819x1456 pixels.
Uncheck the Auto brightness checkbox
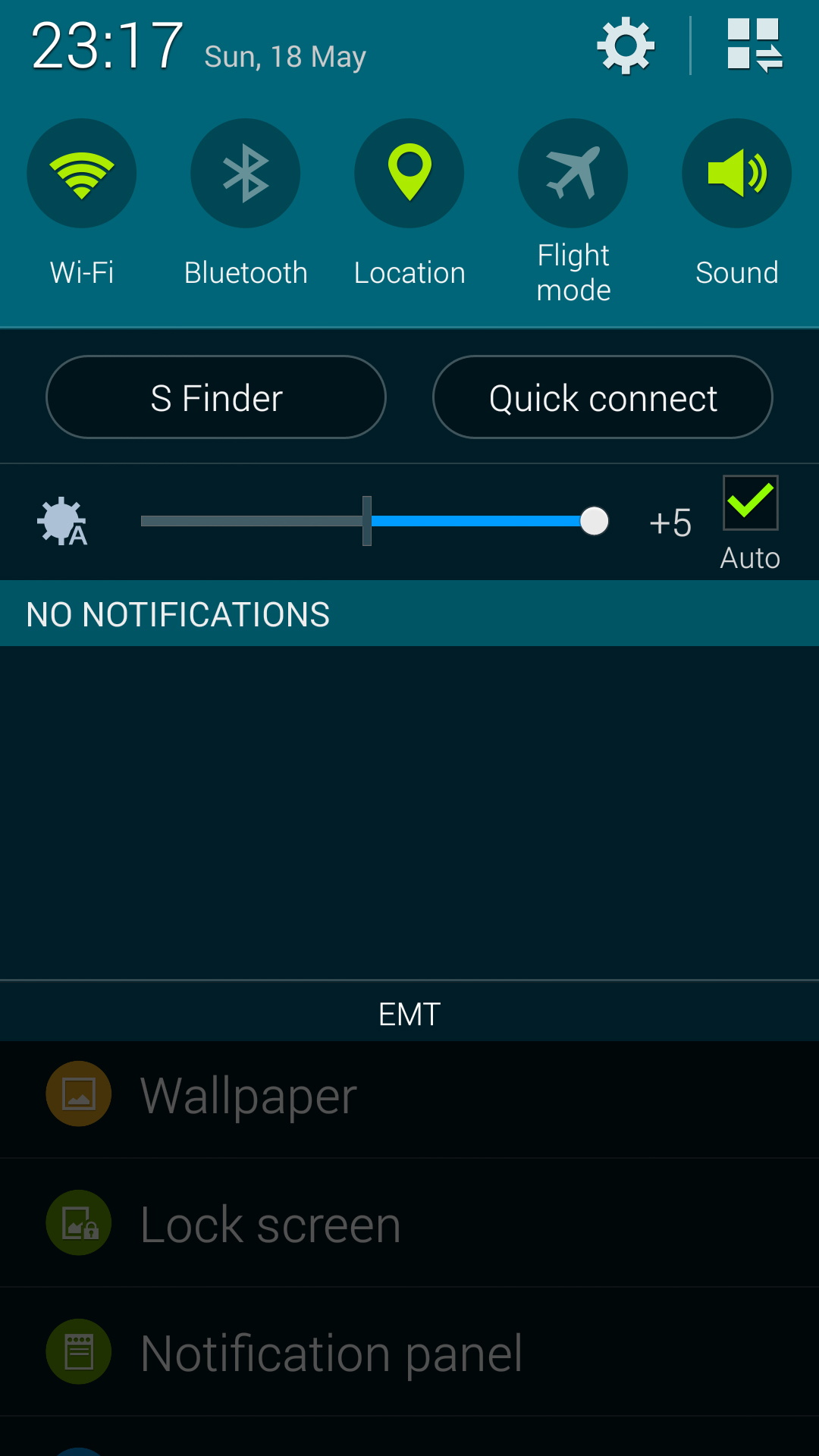(751, 503)
